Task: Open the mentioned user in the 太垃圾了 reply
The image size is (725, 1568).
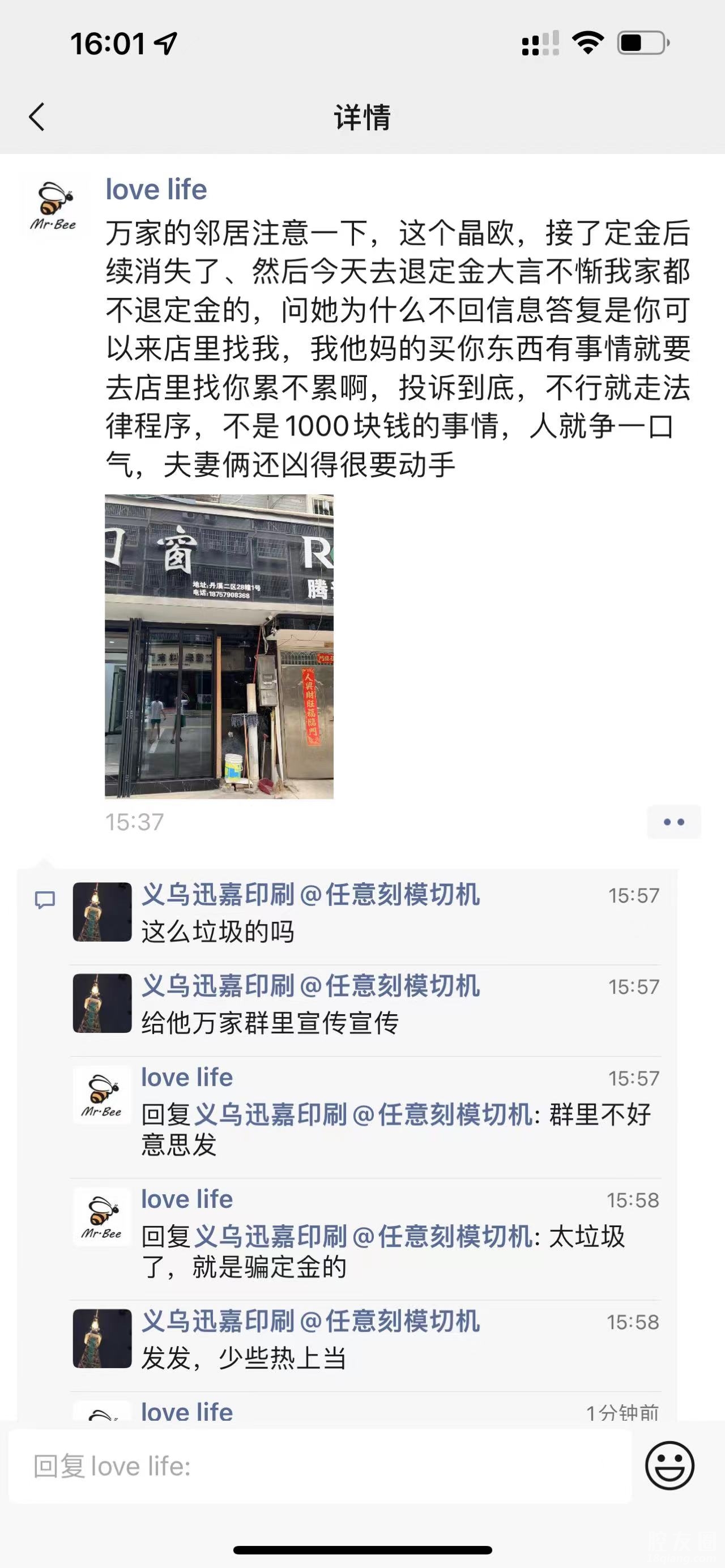Action: (364, 1236)
